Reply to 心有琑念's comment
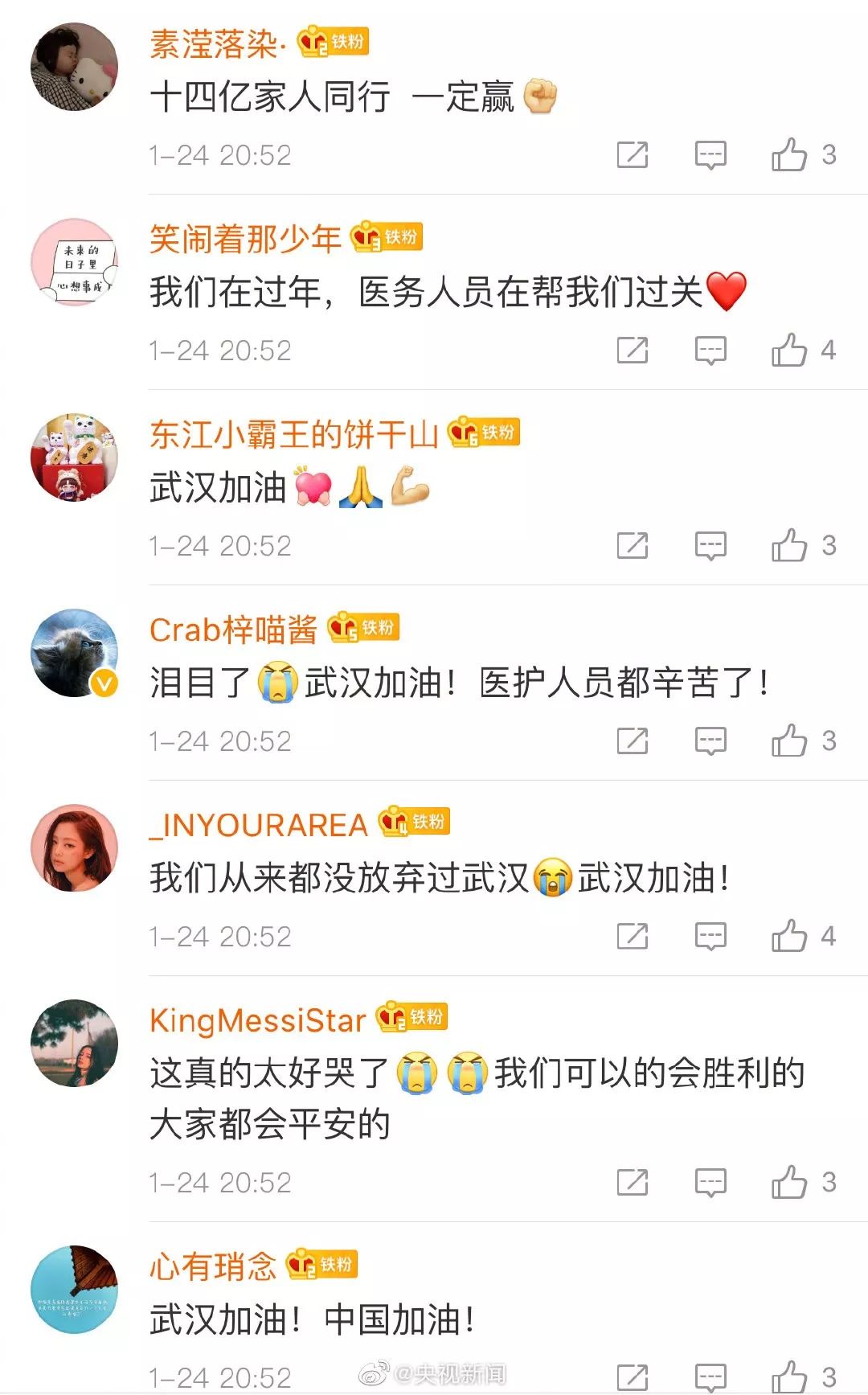The image size is (868, 1395). tap(710, 1377)
